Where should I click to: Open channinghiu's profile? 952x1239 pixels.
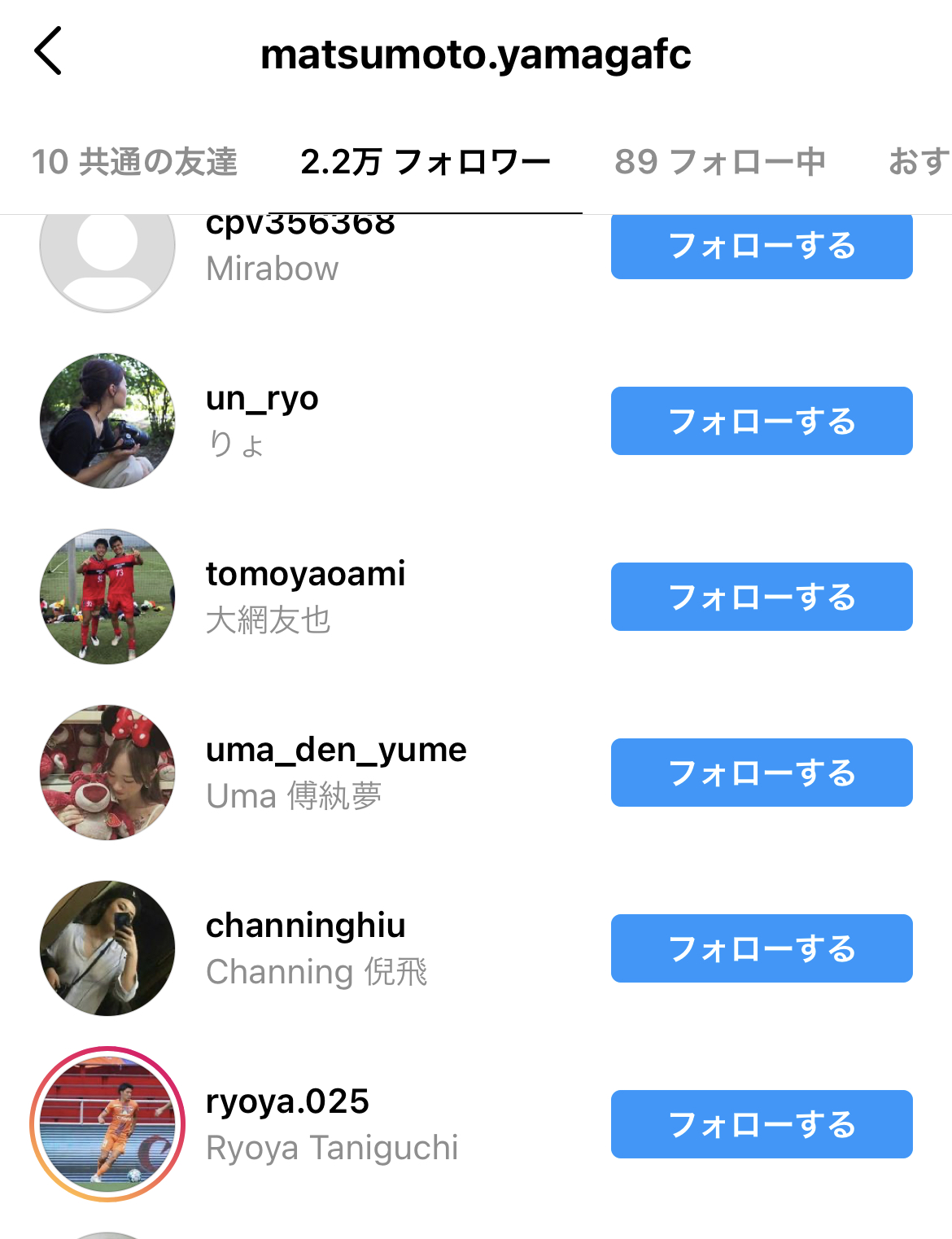(x=305, y=926)
